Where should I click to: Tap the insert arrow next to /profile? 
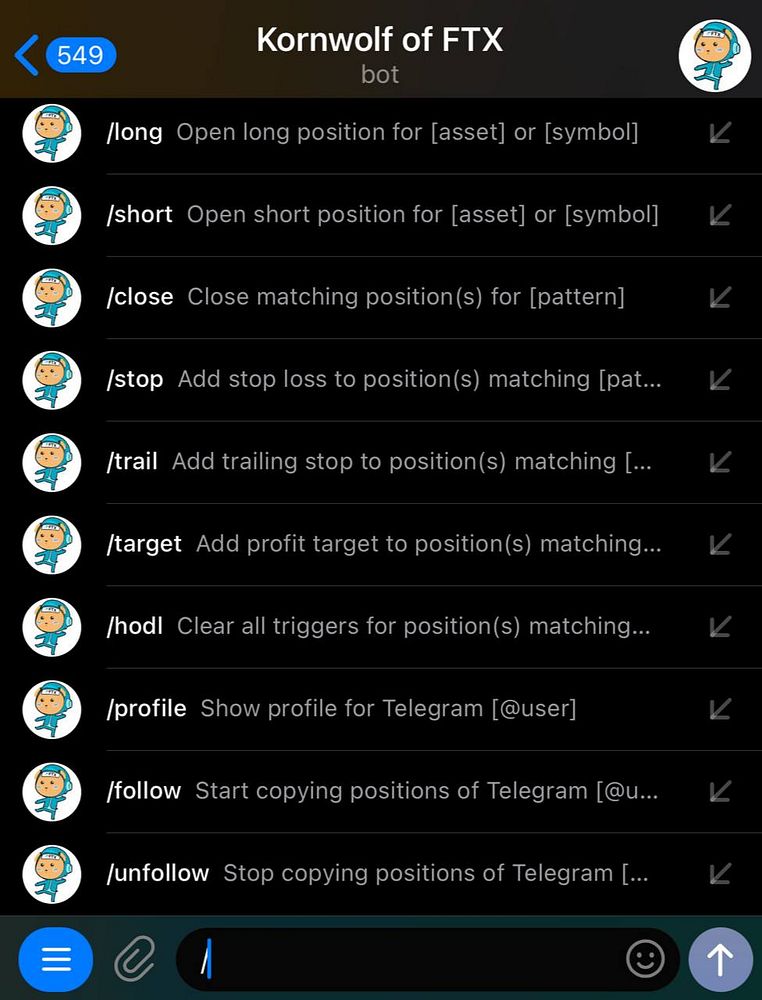click(720, 709)
